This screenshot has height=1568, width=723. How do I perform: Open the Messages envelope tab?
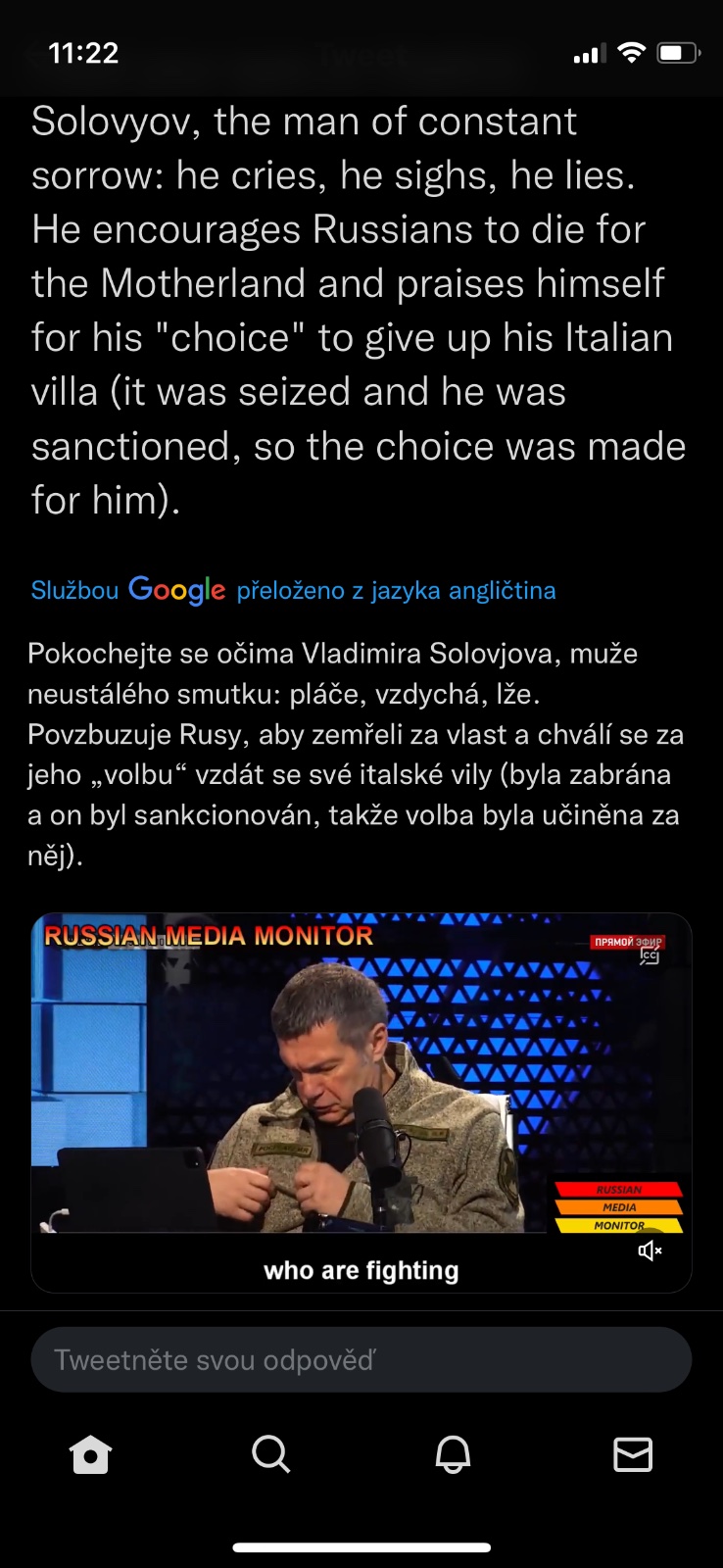tap(633, 1454)
